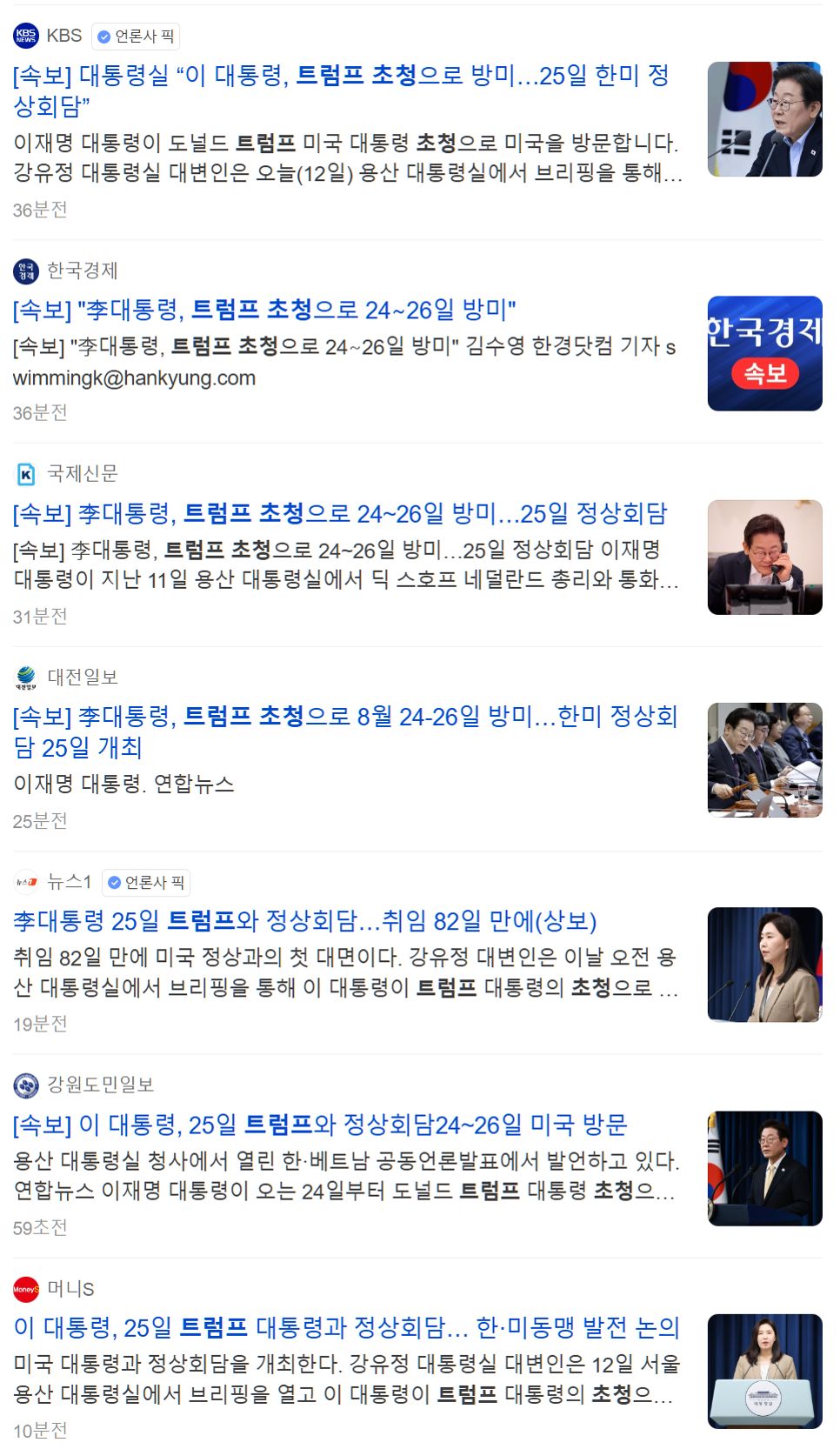
Task: Open the 뉴스1 headline about 취임 82일 만에
Action: (x=305, y=921)
